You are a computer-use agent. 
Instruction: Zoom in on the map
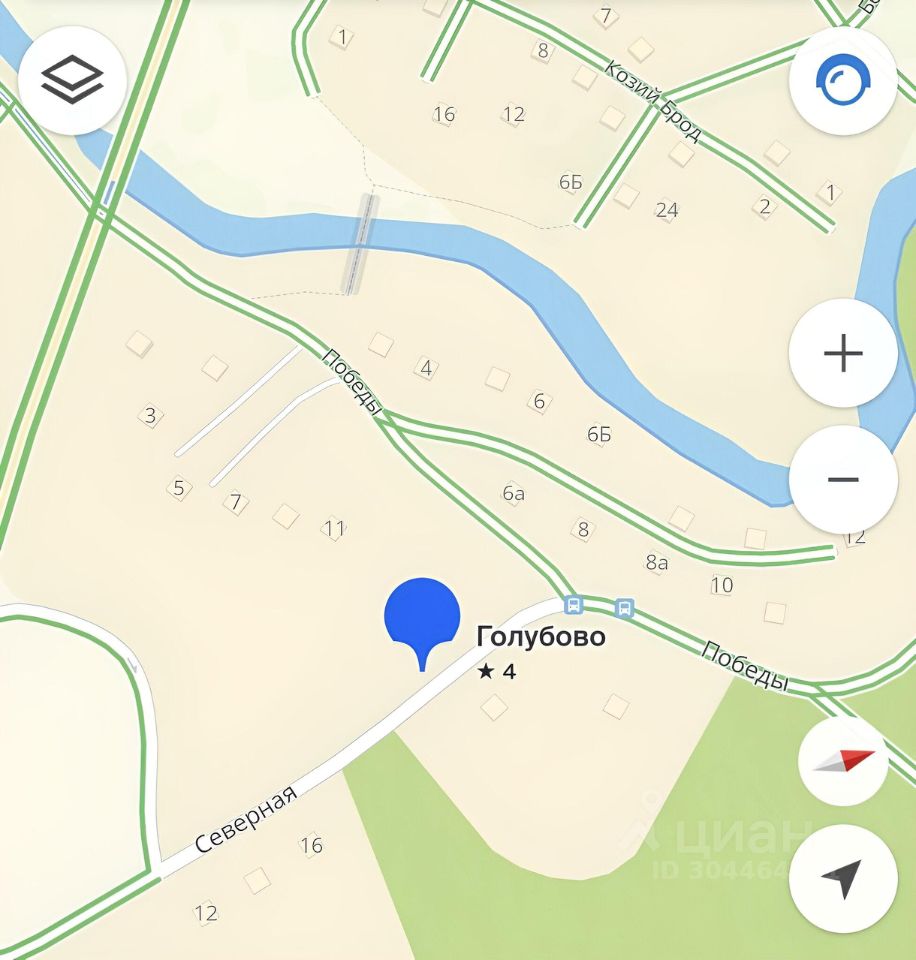[x=843, y=353]
